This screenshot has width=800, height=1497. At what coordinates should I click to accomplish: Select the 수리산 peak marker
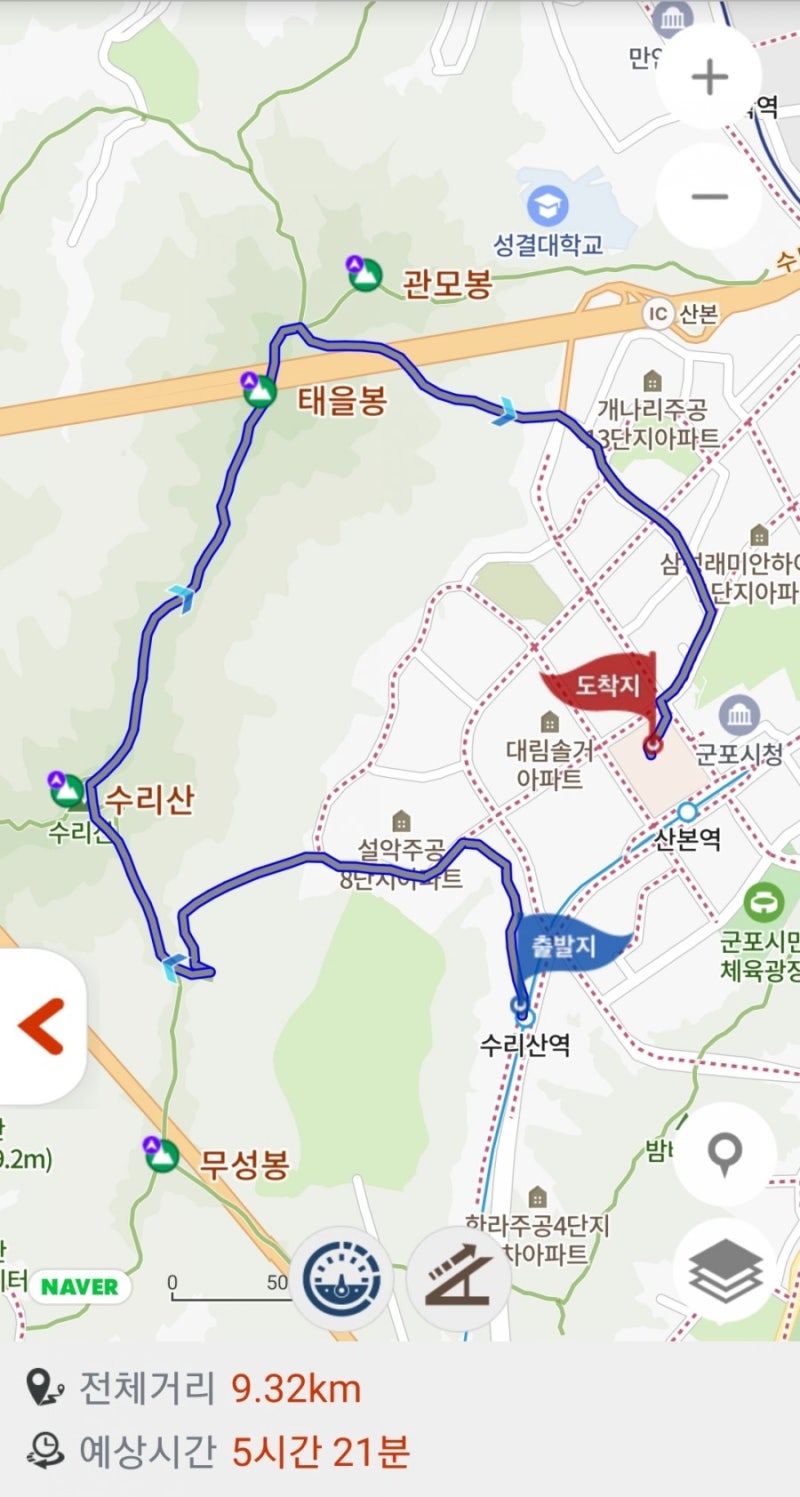pos(67,790)
